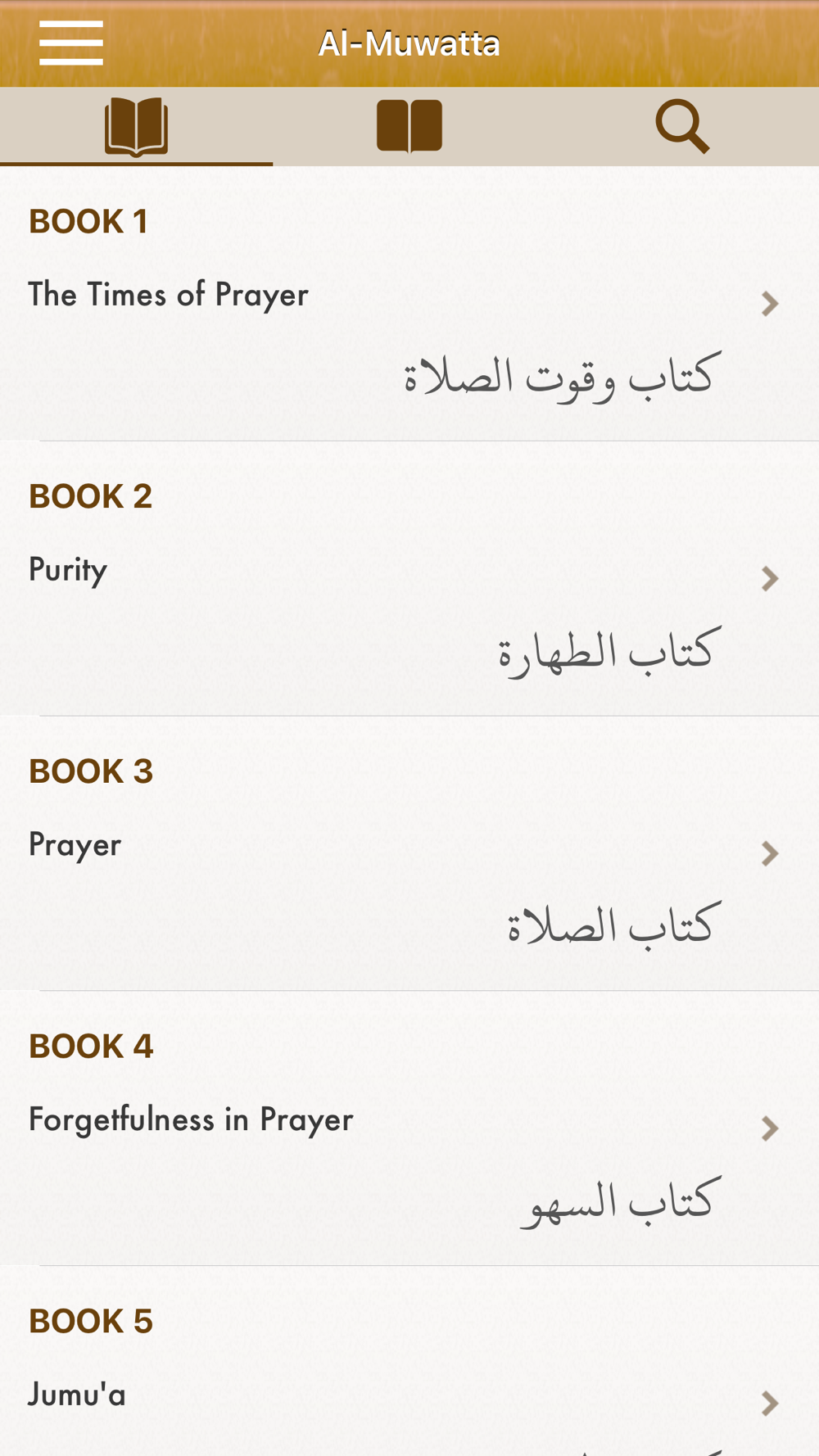Open Book 4 Forgetfulness in Prayer
Viewport: 819px width, 1456px height.
[409, 1129]
